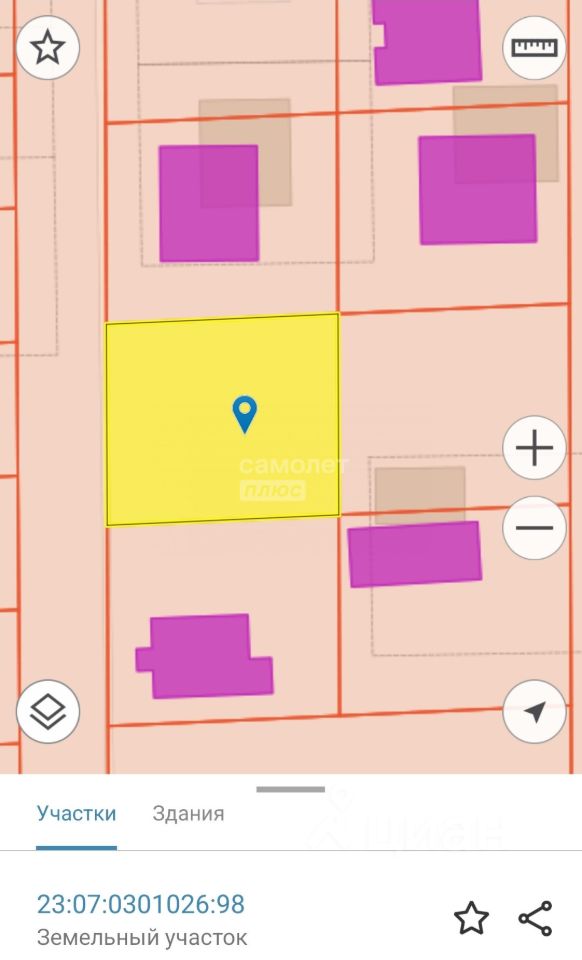
Task: Select the Участки tab
Action: (76, 814)
